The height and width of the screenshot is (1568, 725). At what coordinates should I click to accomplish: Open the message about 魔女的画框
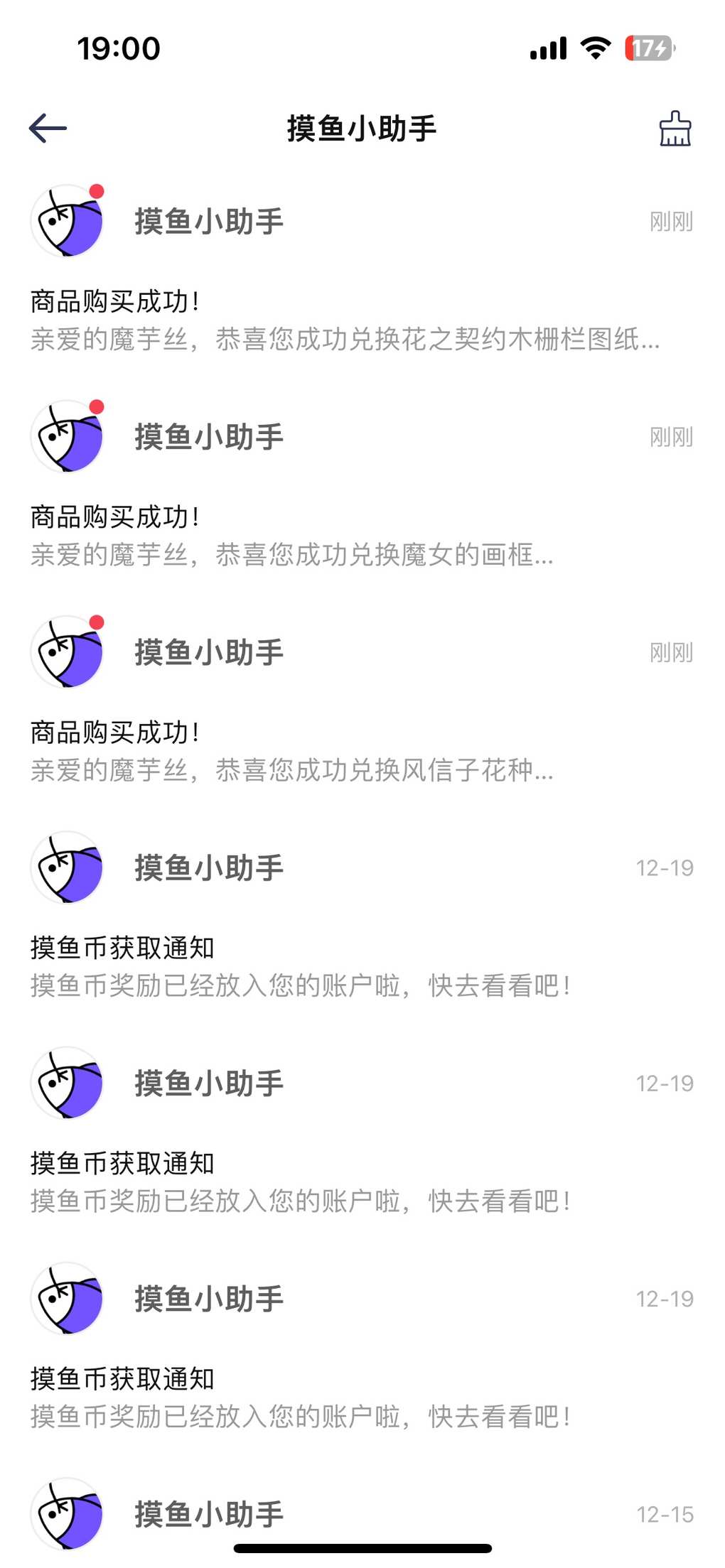[x=362, y=485]
